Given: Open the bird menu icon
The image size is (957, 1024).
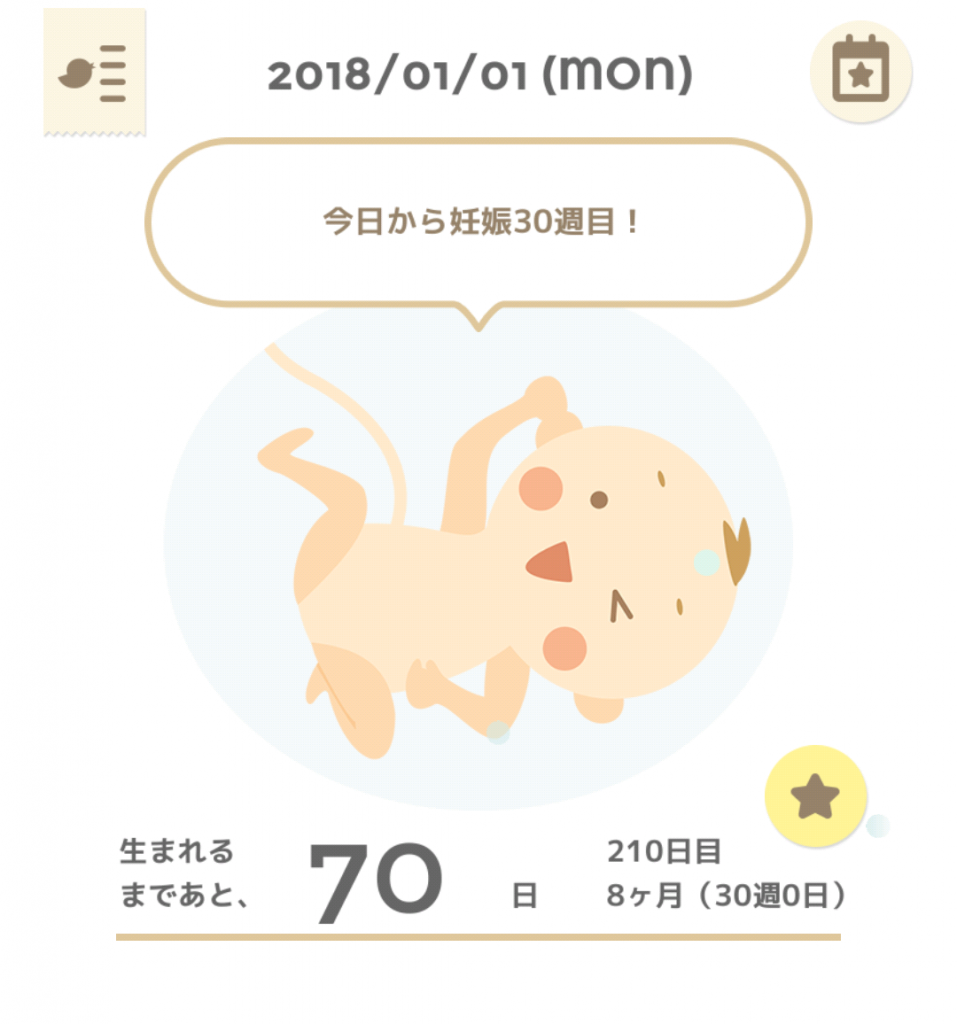Looking at the screenshot, I should 93,73.
